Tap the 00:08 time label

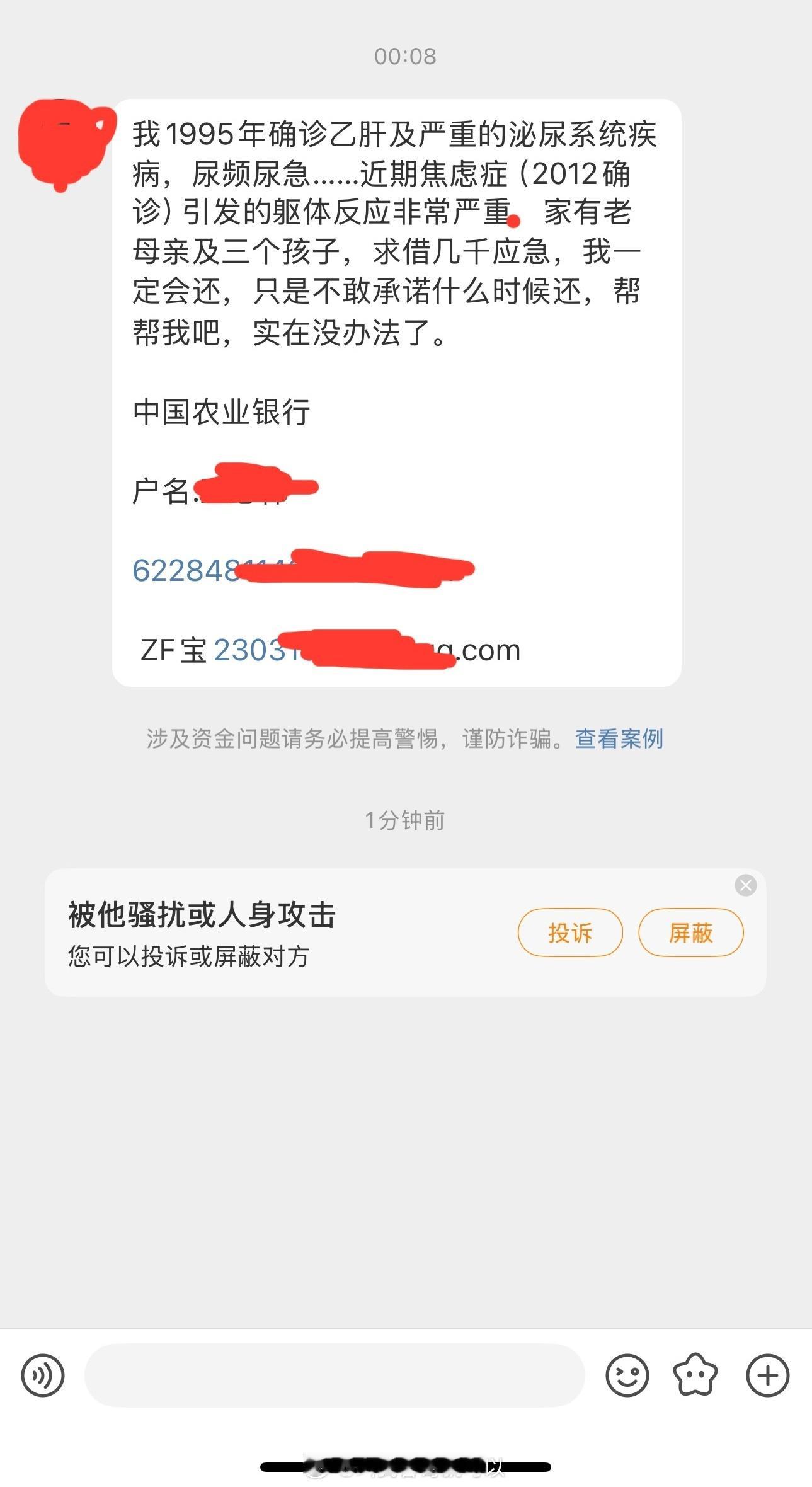tap(405, 56)
